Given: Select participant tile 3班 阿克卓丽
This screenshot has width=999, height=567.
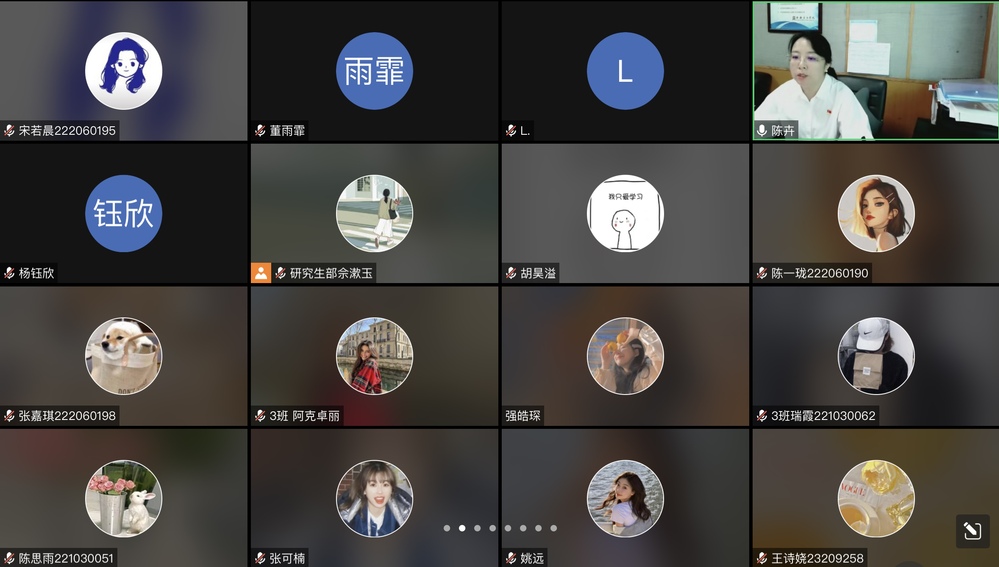Looking at the screenshot, I should pos(374,356).
